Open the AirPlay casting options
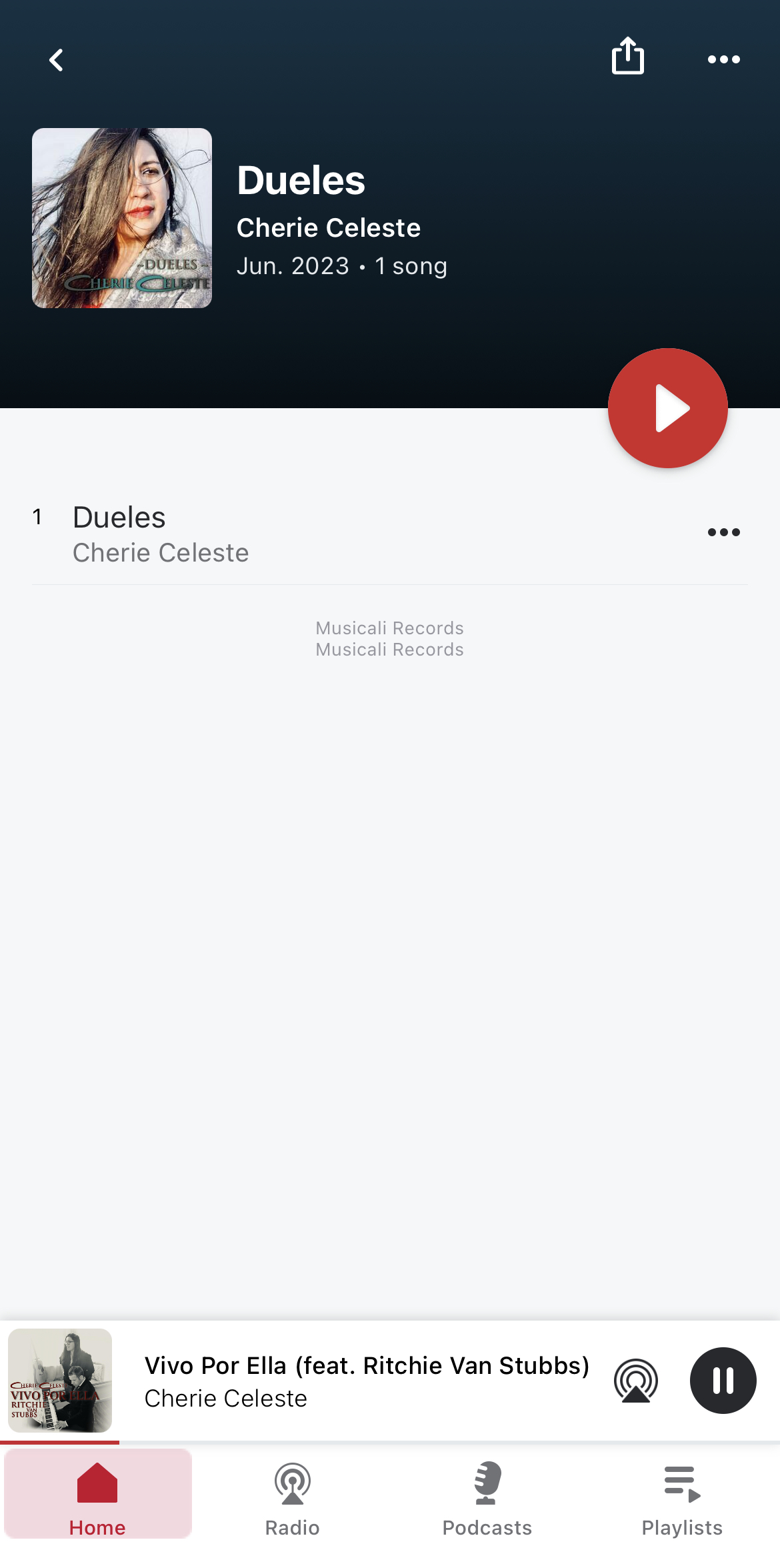The height and width of the screenshot is (1568, 780). (636, 1381)
